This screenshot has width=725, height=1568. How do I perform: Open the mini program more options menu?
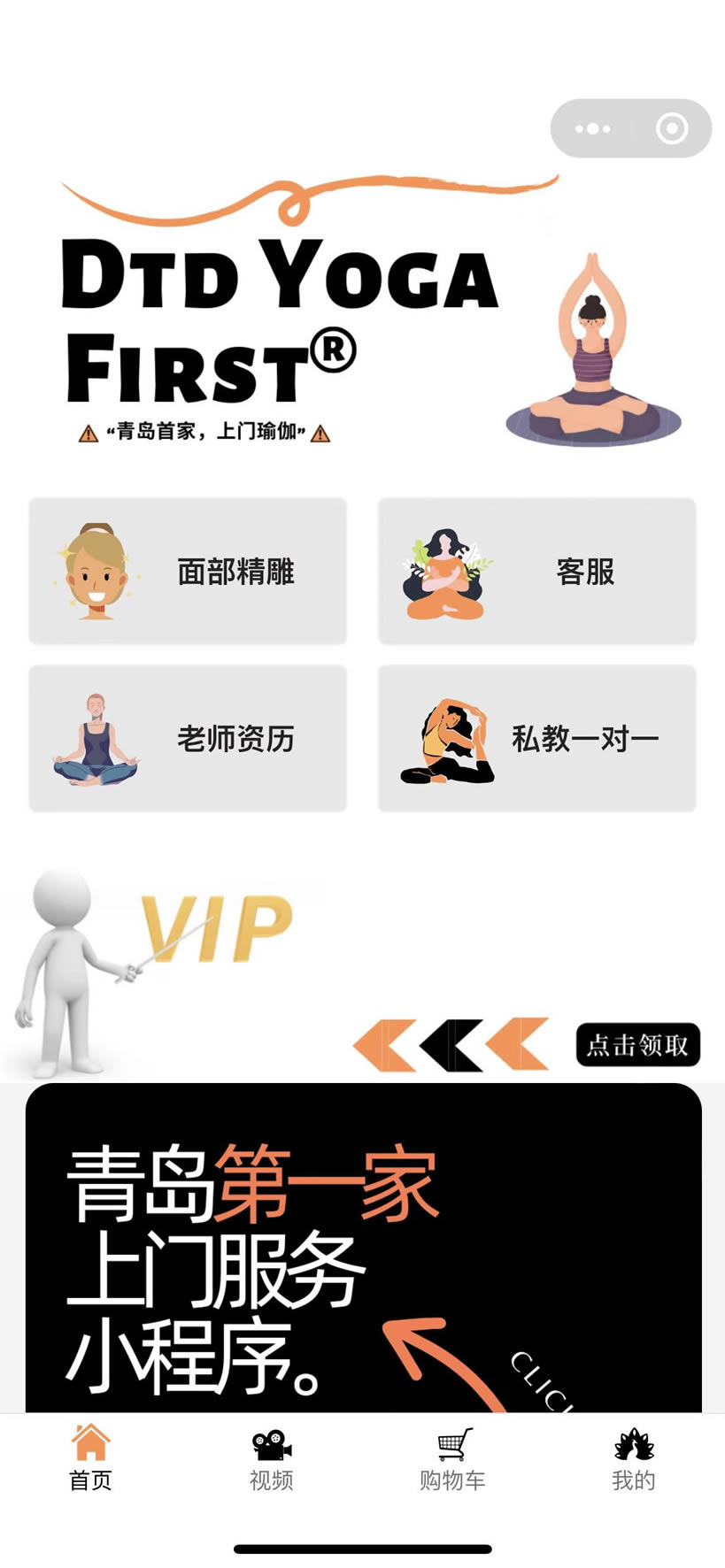(592, 129)
